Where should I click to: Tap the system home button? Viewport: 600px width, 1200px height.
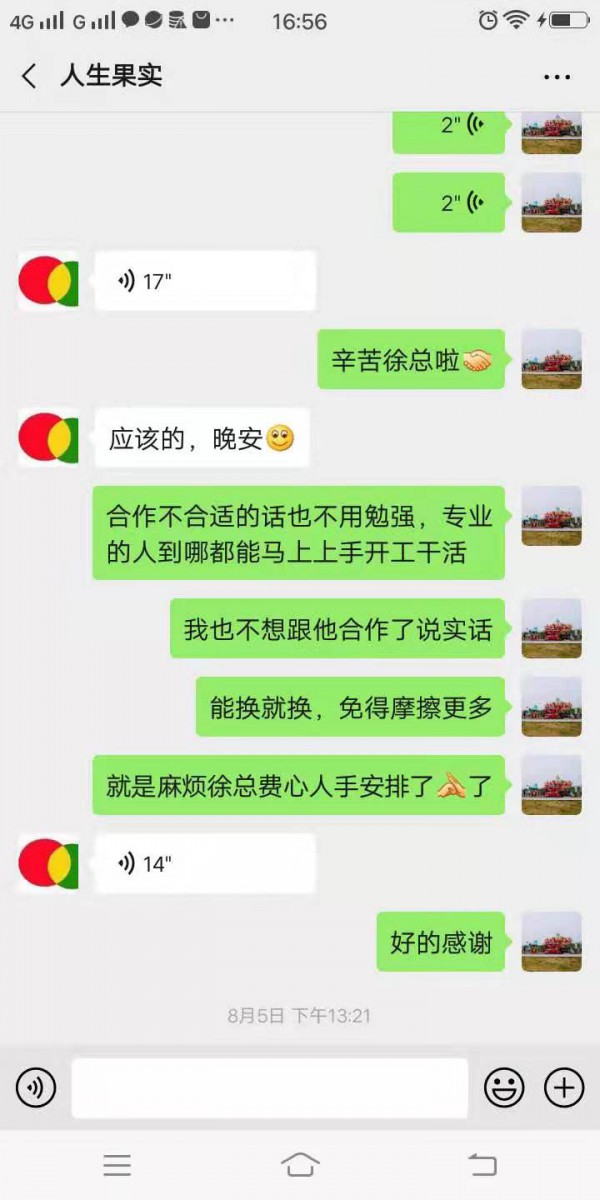(x=300, y=1165)
